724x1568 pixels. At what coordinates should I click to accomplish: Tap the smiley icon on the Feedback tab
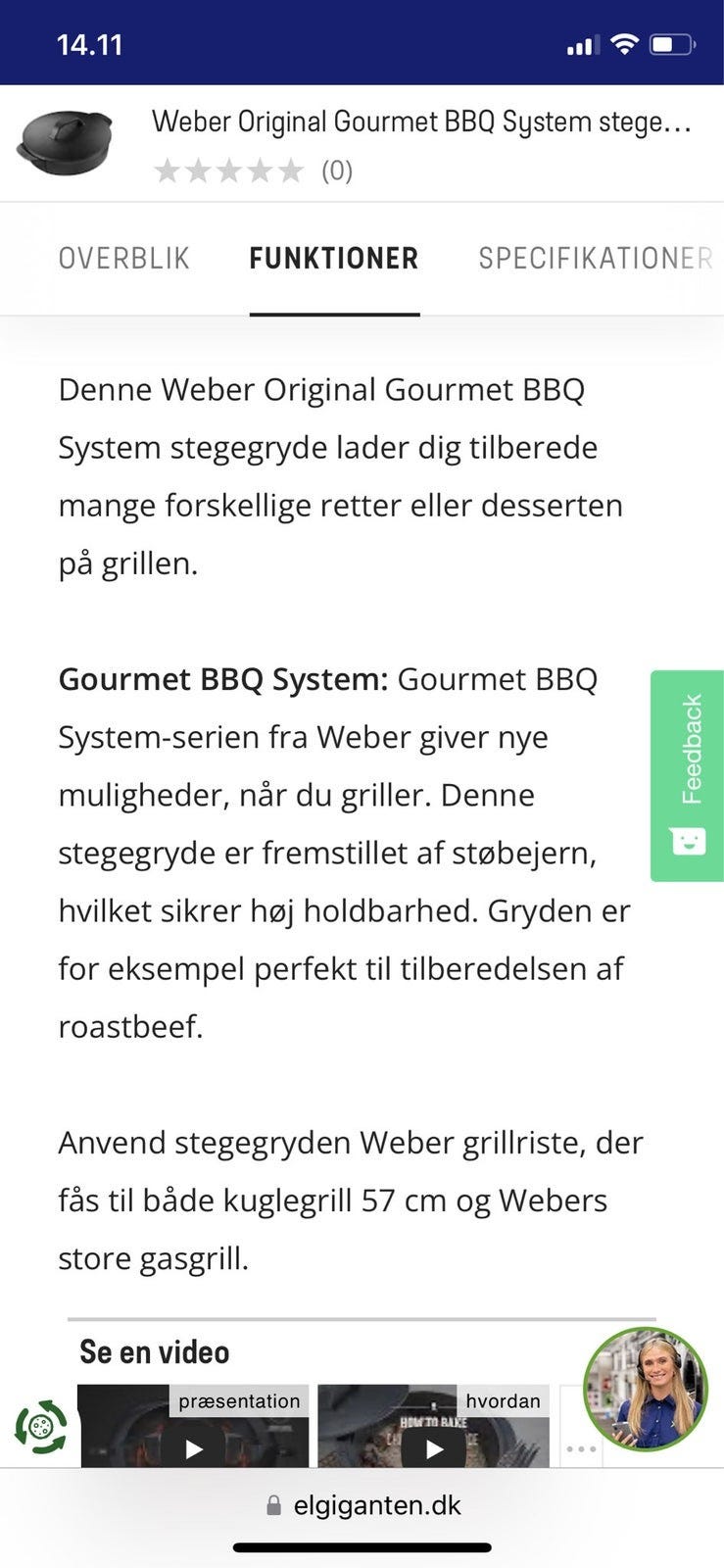pyautogui.click(x=688, y=841)
